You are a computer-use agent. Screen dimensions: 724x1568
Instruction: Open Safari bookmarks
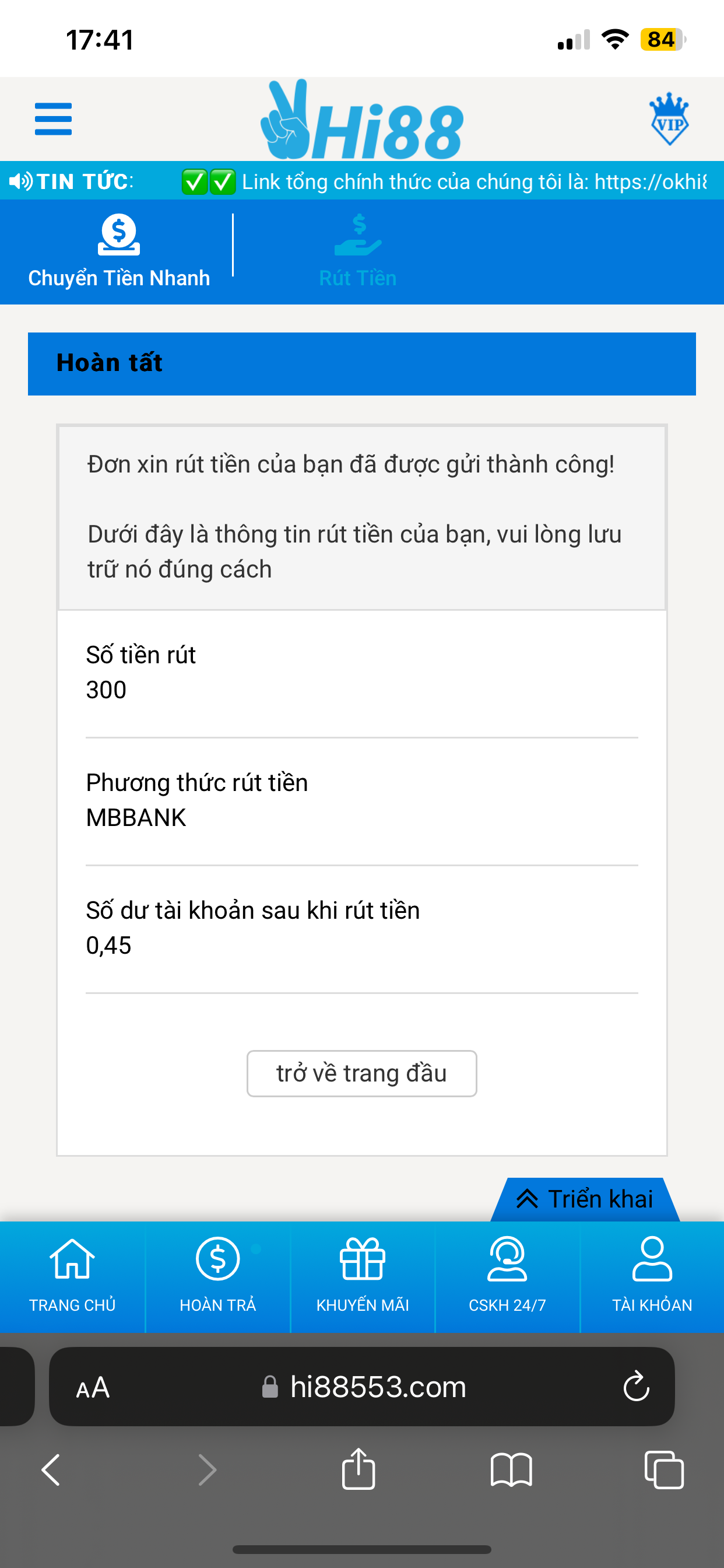click(511, 1470)
